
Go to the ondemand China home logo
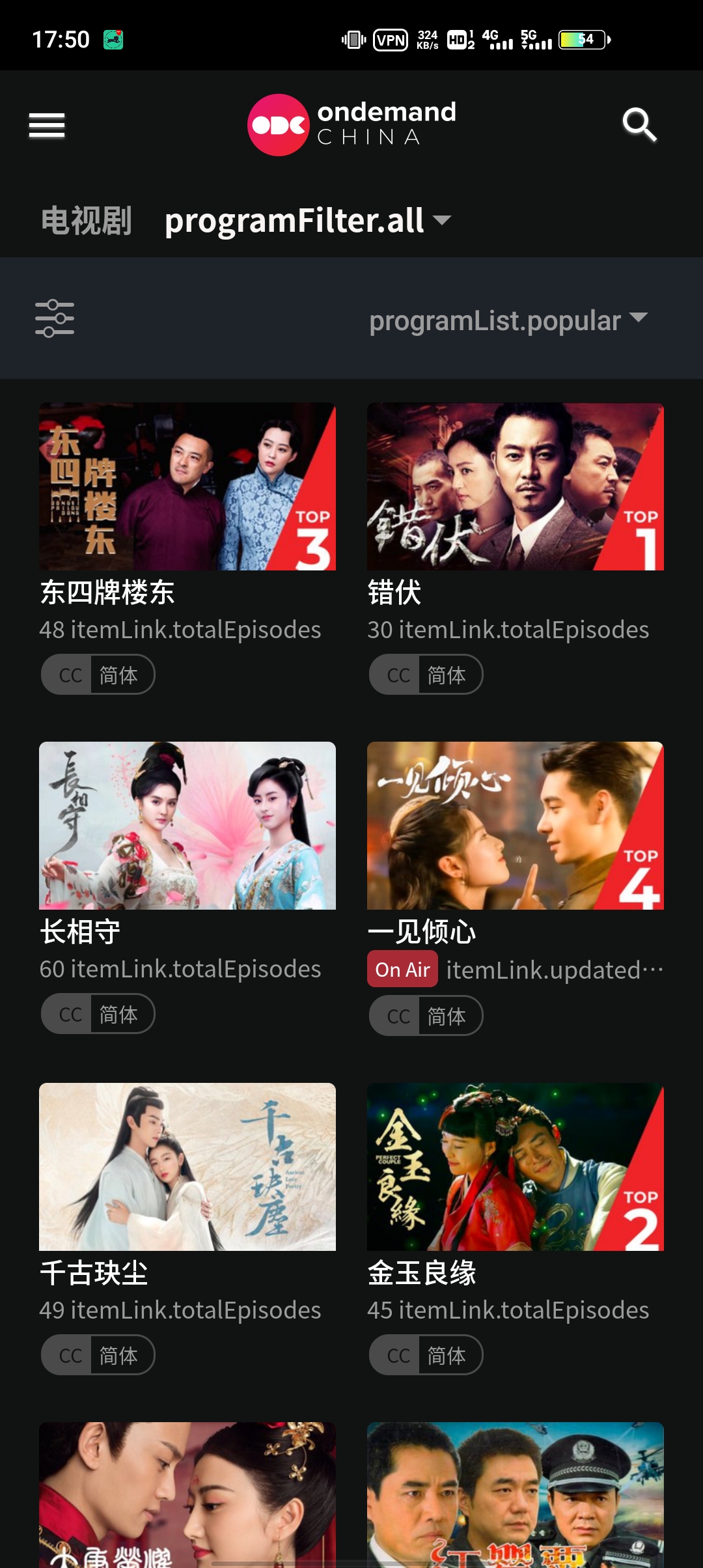pos(351,125)
